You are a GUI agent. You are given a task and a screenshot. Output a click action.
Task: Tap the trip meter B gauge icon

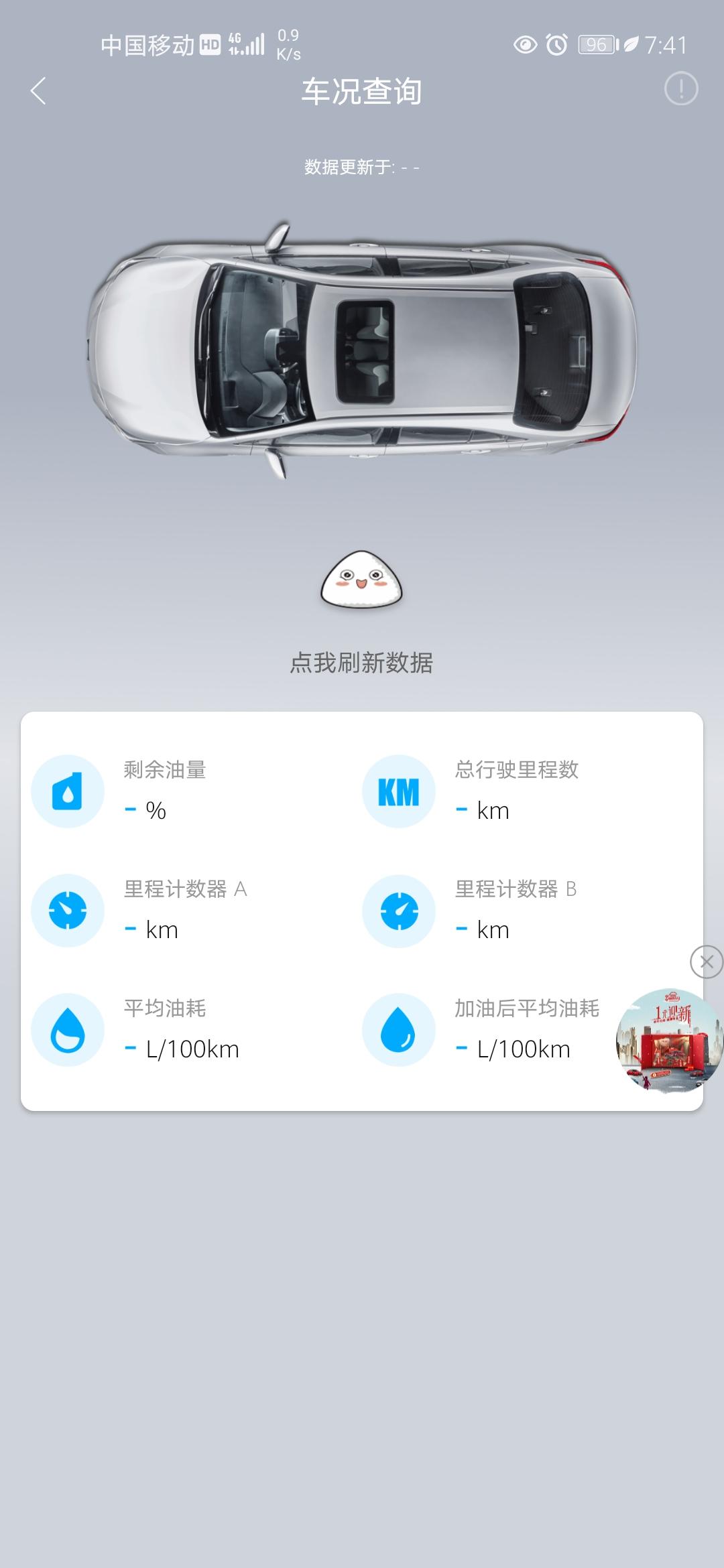398,911
